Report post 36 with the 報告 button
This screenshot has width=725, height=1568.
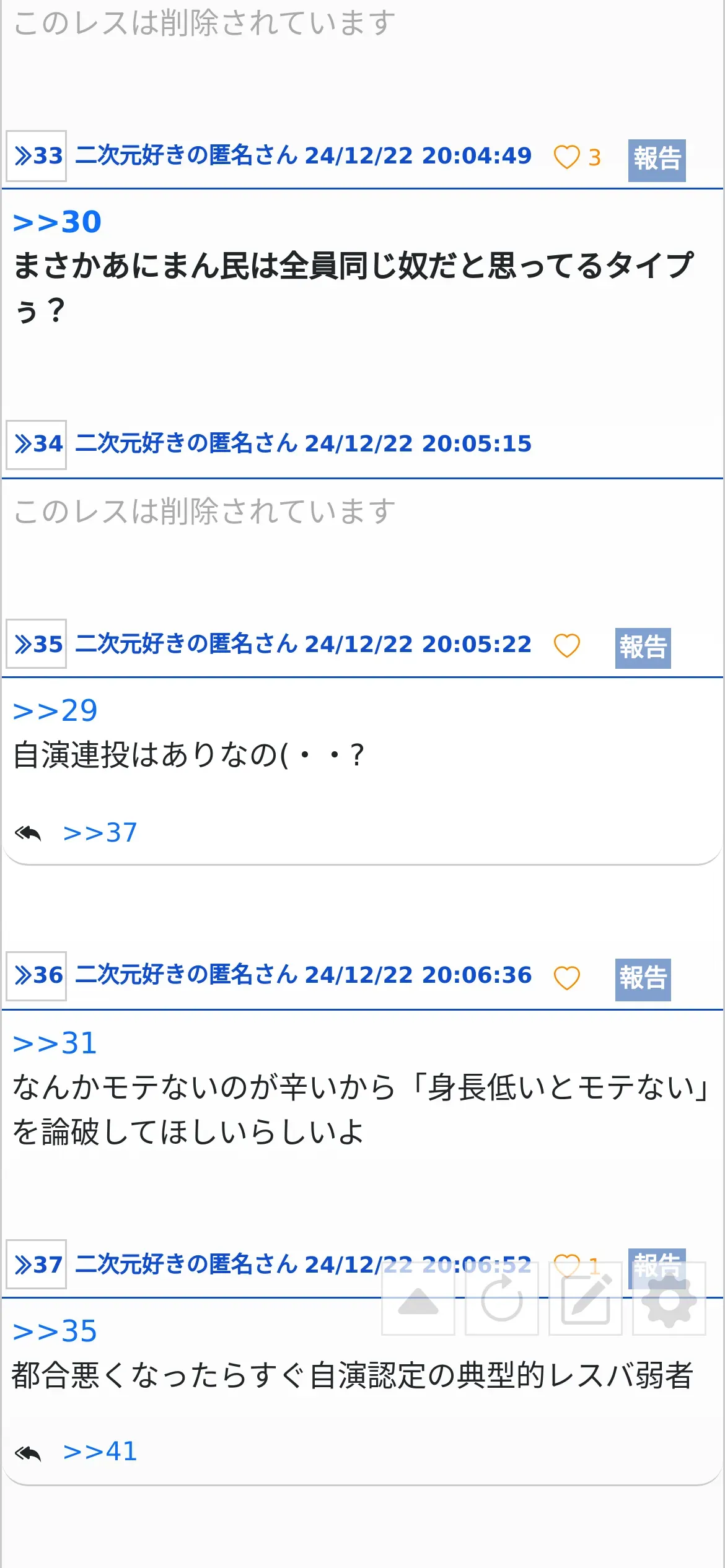tap(643, 980)
